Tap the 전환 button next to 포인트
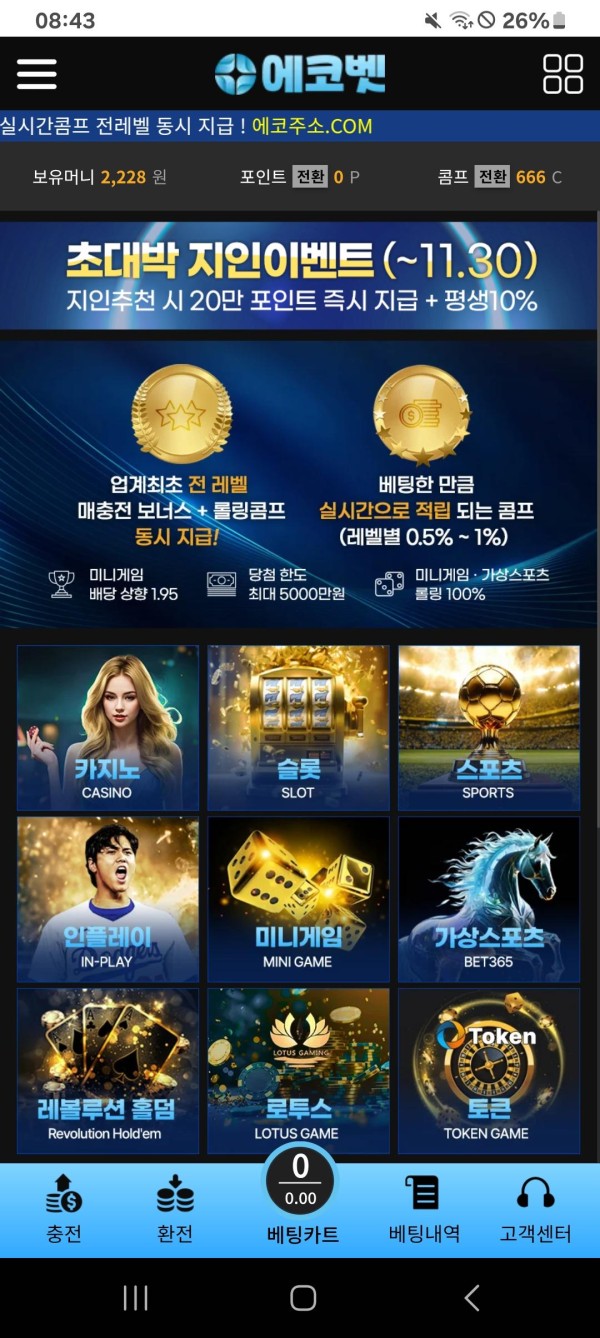 point(310,177)
